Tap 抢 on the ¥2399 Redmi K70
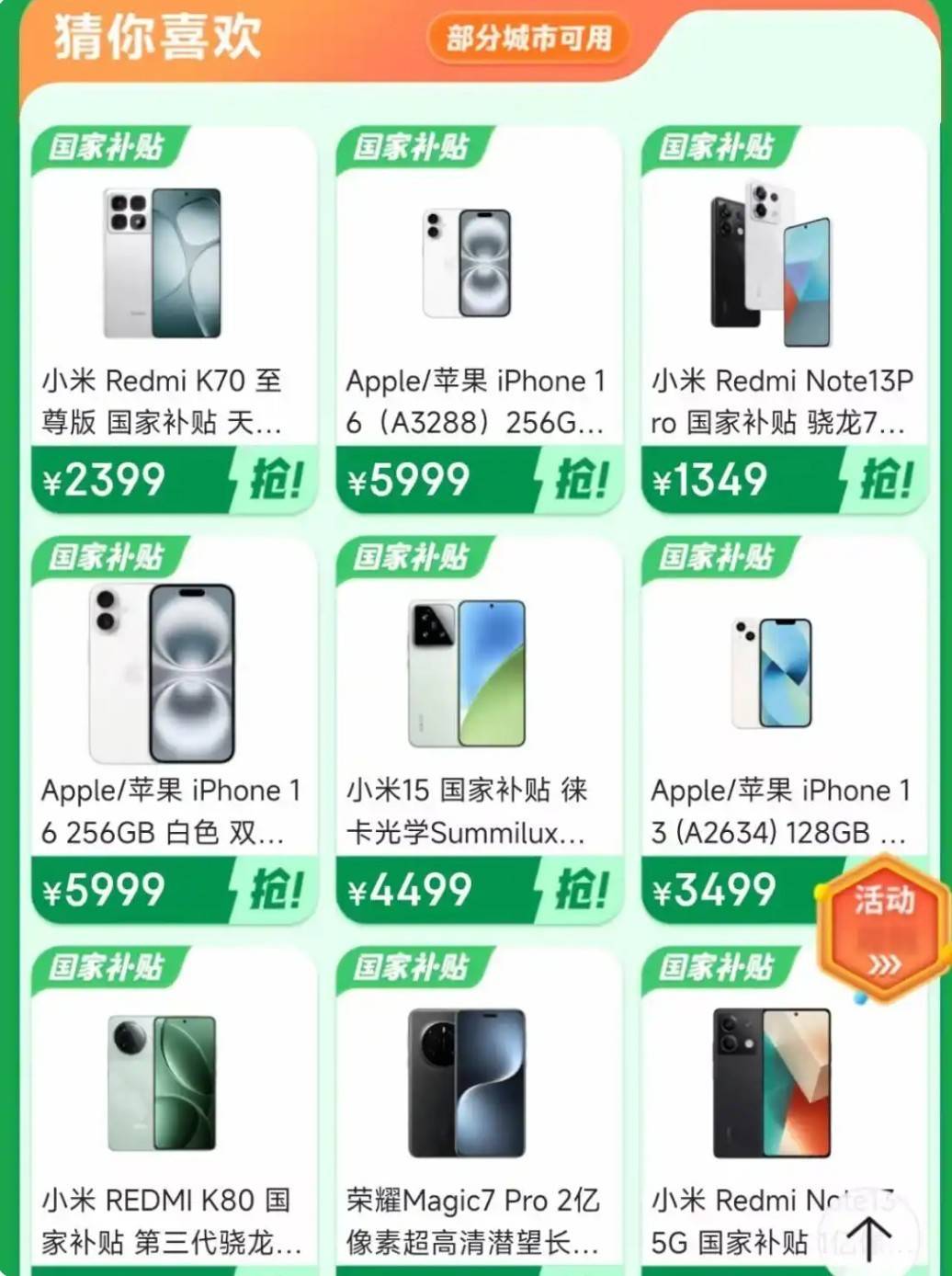 (275, 480)
